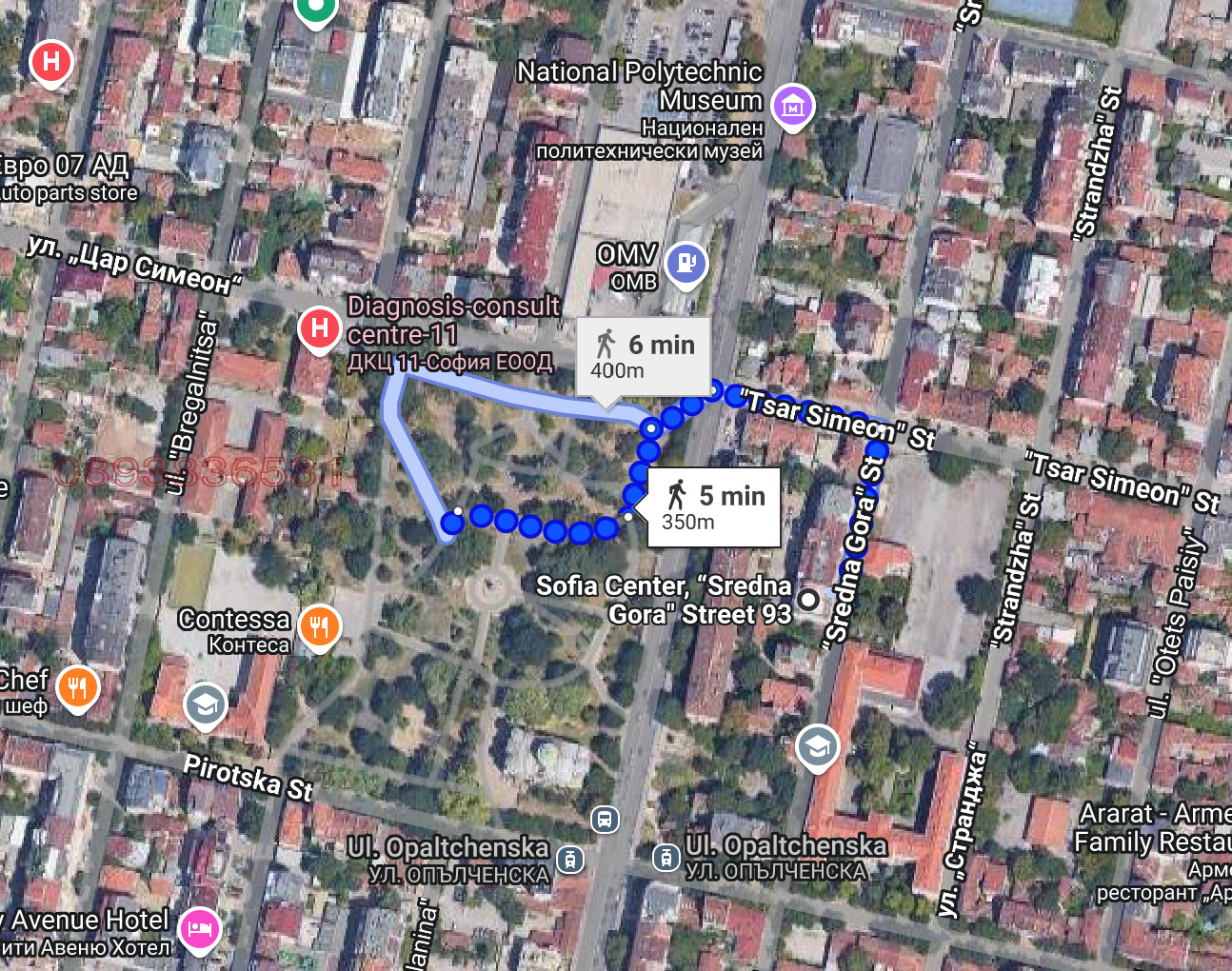Tap the Sredna Gora Street 93 destination point
The height and width of the screenshot is (971, 1232).
point(808,600)
